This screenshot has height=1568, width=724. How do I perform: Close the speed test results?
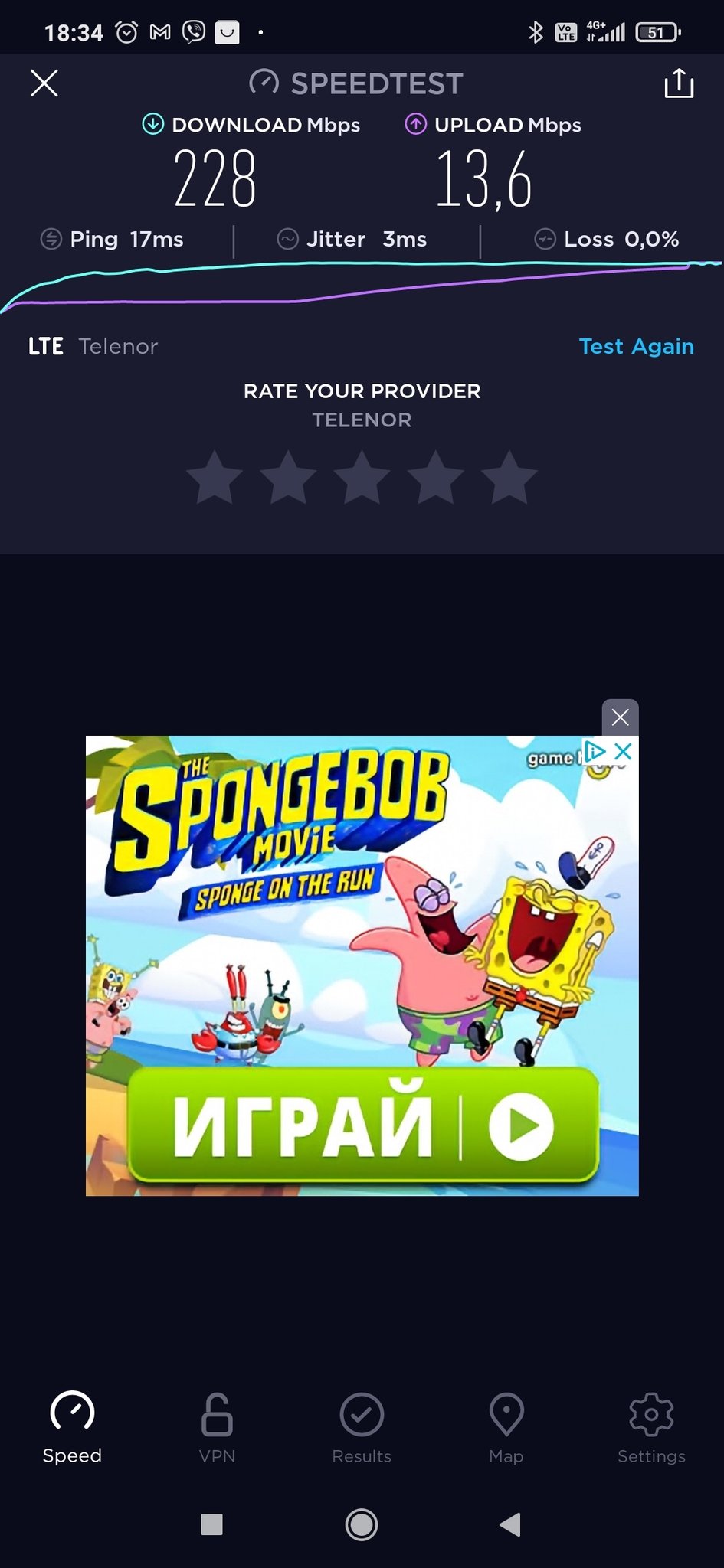pyautogui.click(x=44, y=83)
